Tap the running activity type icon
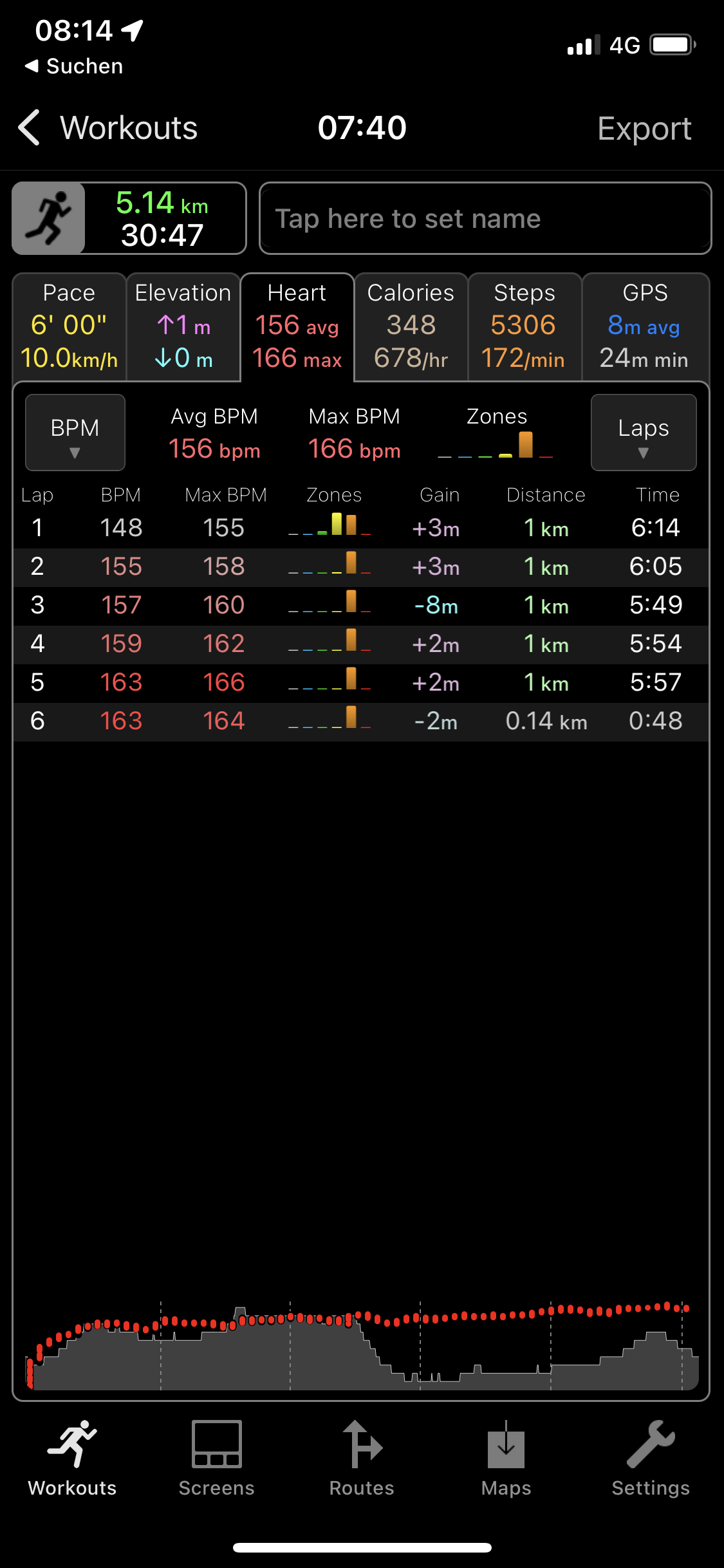The width and height of the screenshot is (724, 1568). click(x=49, y=219)
